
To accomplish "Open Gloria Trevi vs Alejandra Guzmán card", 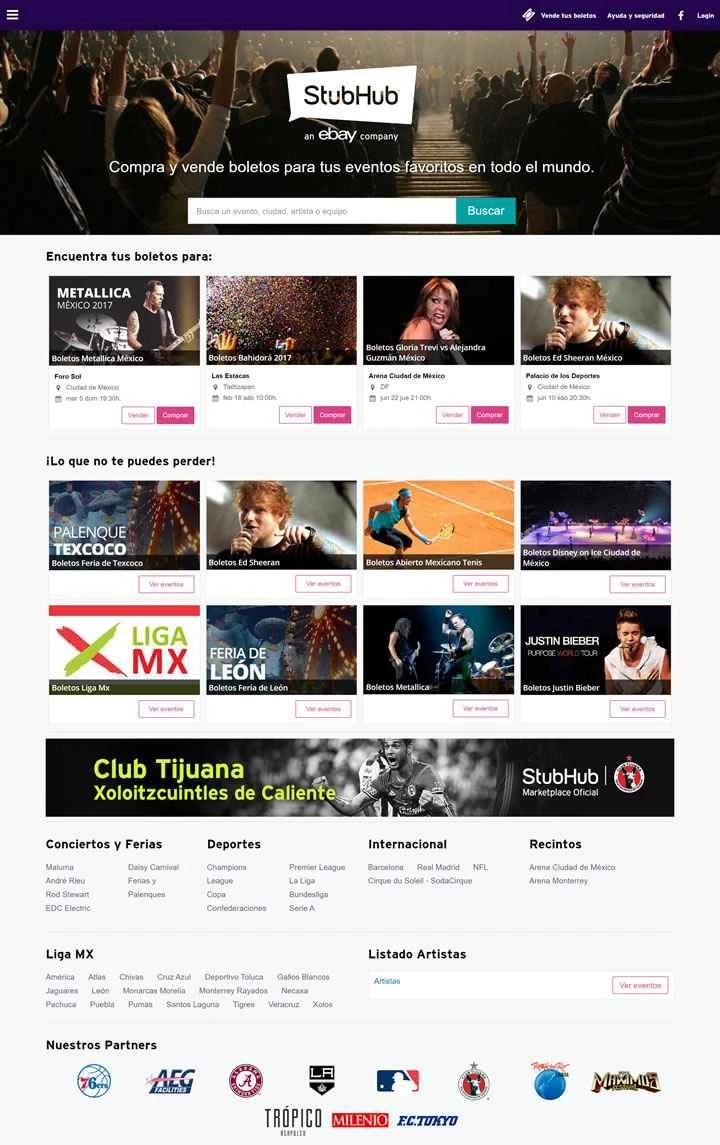I will 438,320.
